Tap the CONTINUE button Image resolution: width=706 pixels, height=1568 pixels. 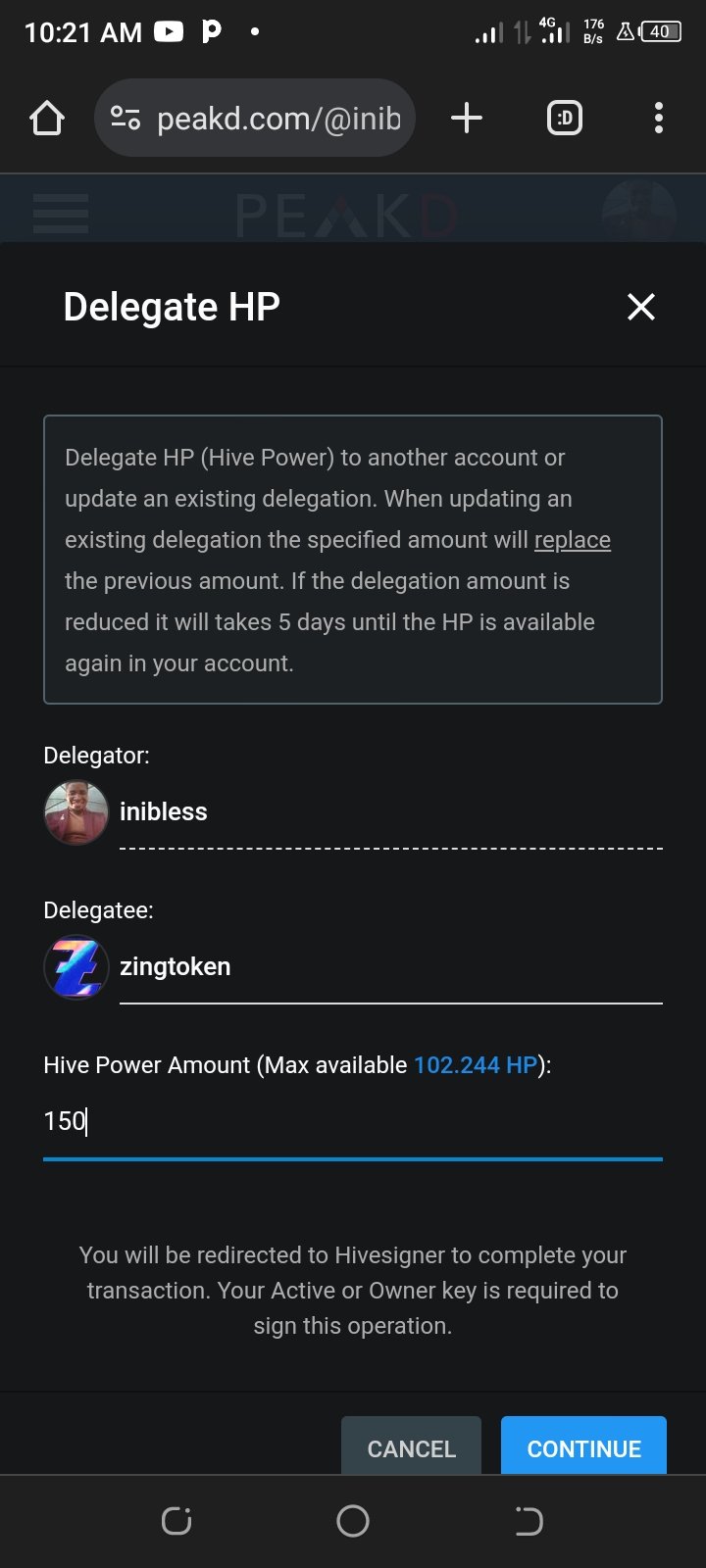tap(583, 1446)
